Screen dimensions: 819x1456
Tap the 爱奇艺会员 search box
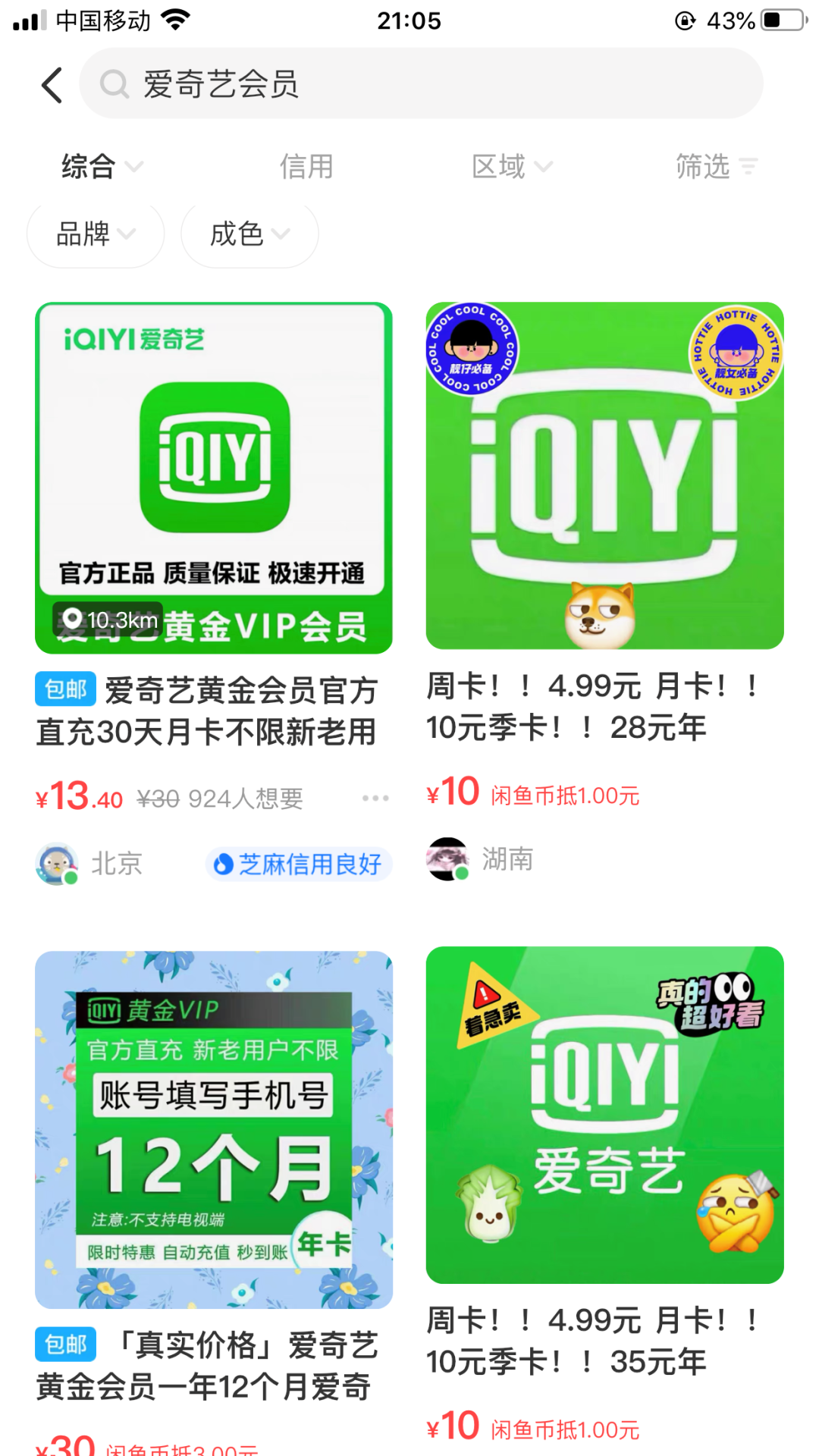[421, 83]
